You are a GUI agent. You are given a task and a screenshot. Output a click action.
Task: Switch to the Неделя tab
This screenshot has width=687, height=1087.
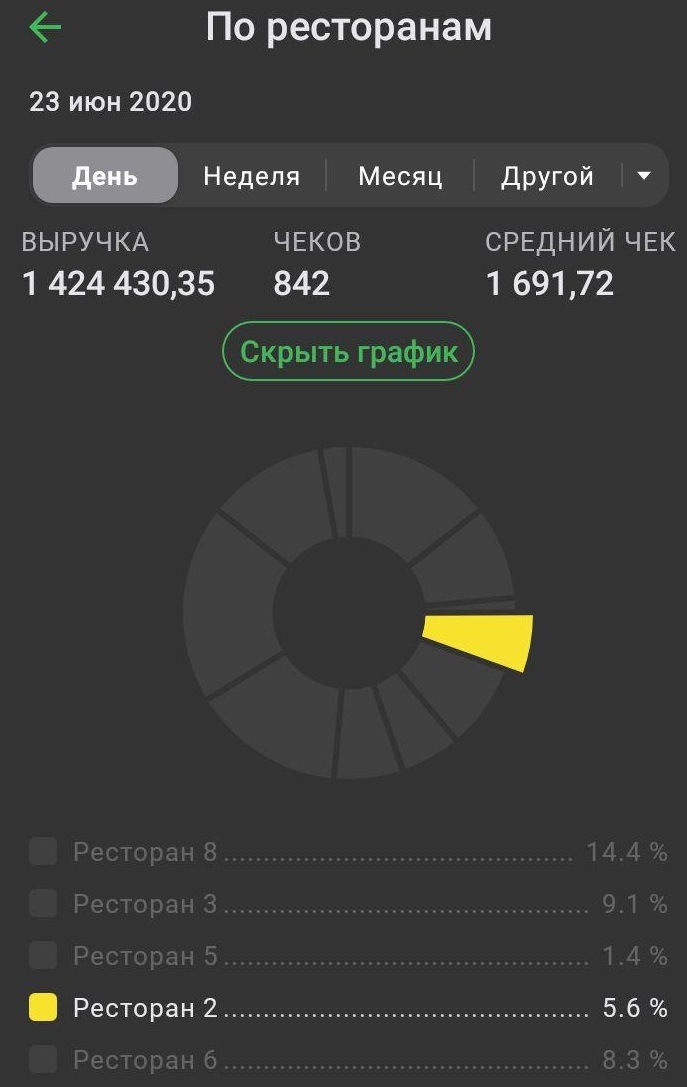[251, 176]
